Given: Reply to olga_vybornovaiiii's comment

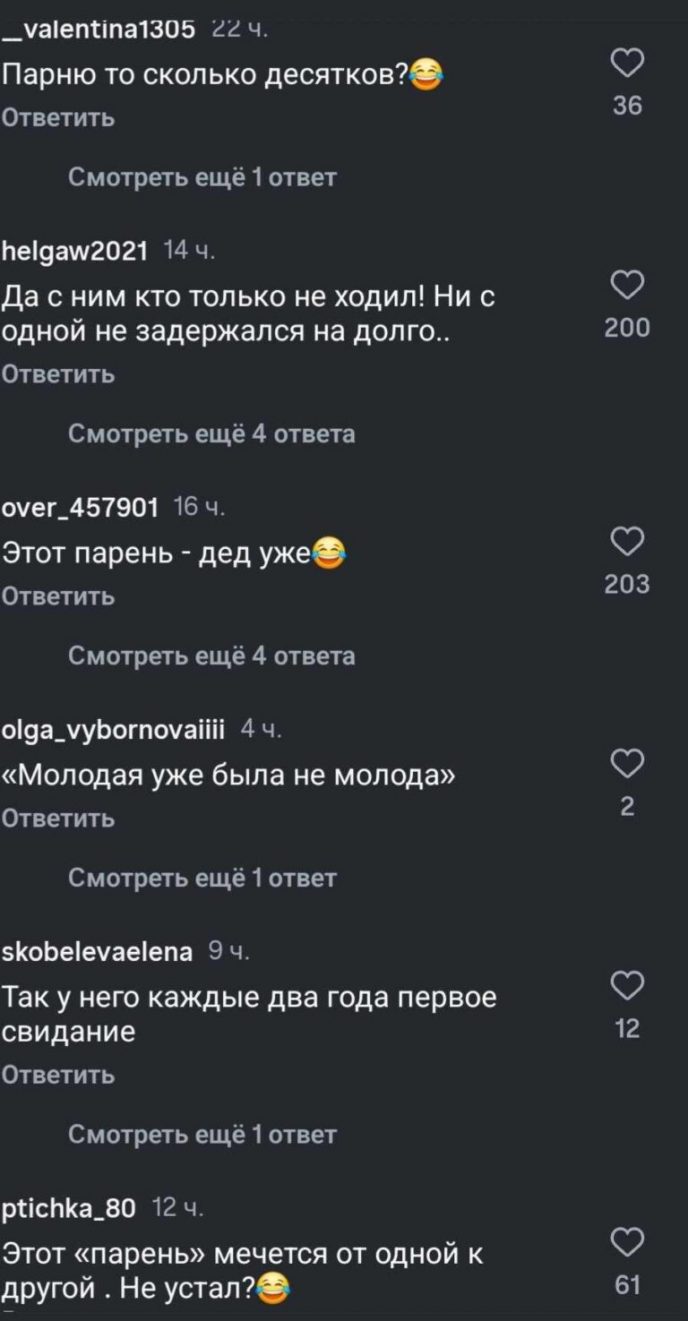Looking at the screenshot, I should pyautogui.click(x=59, y=819).
